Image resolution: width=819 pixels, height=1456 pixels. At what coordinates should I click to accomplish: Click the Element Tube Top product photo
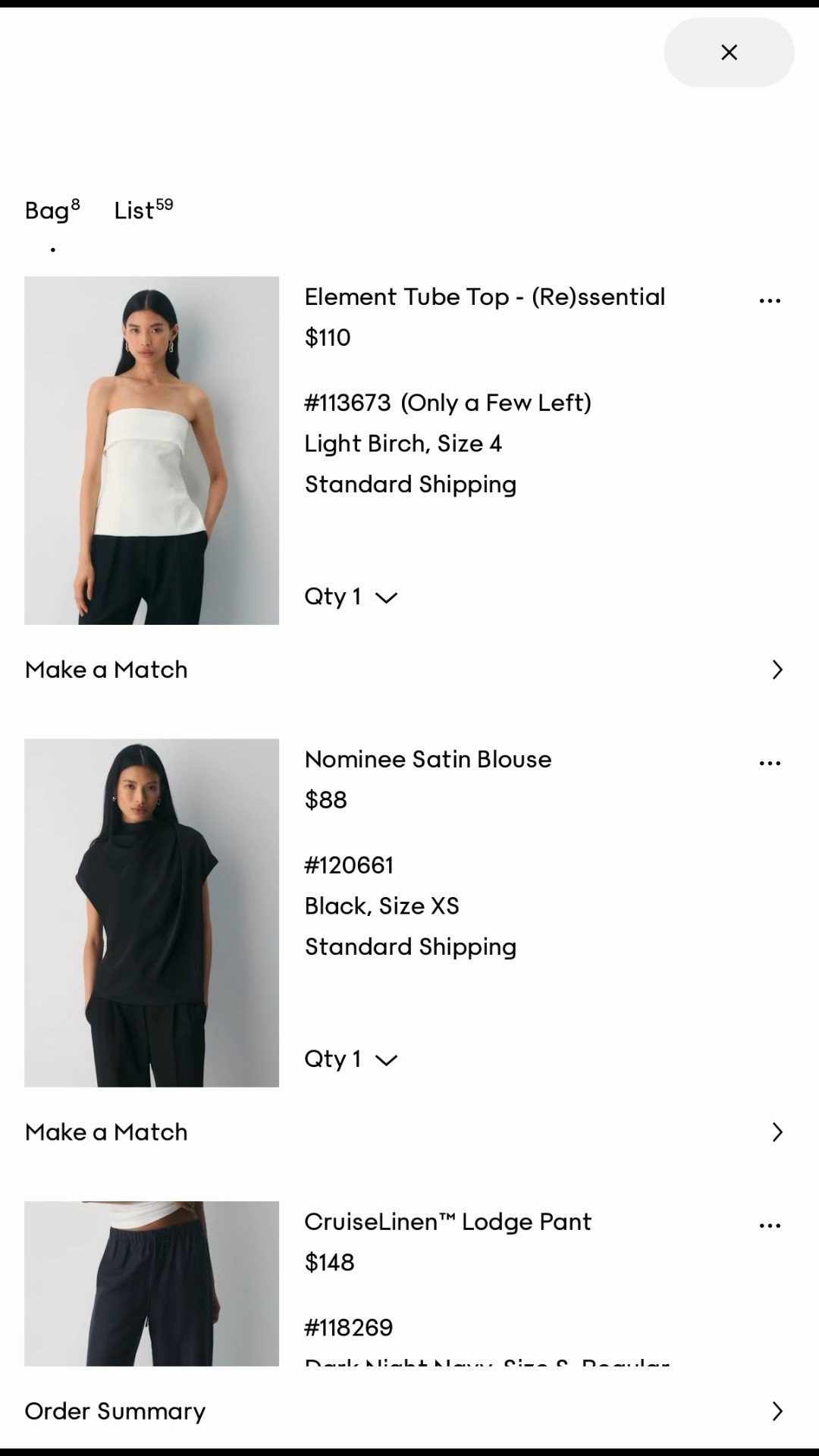point(152,451)
